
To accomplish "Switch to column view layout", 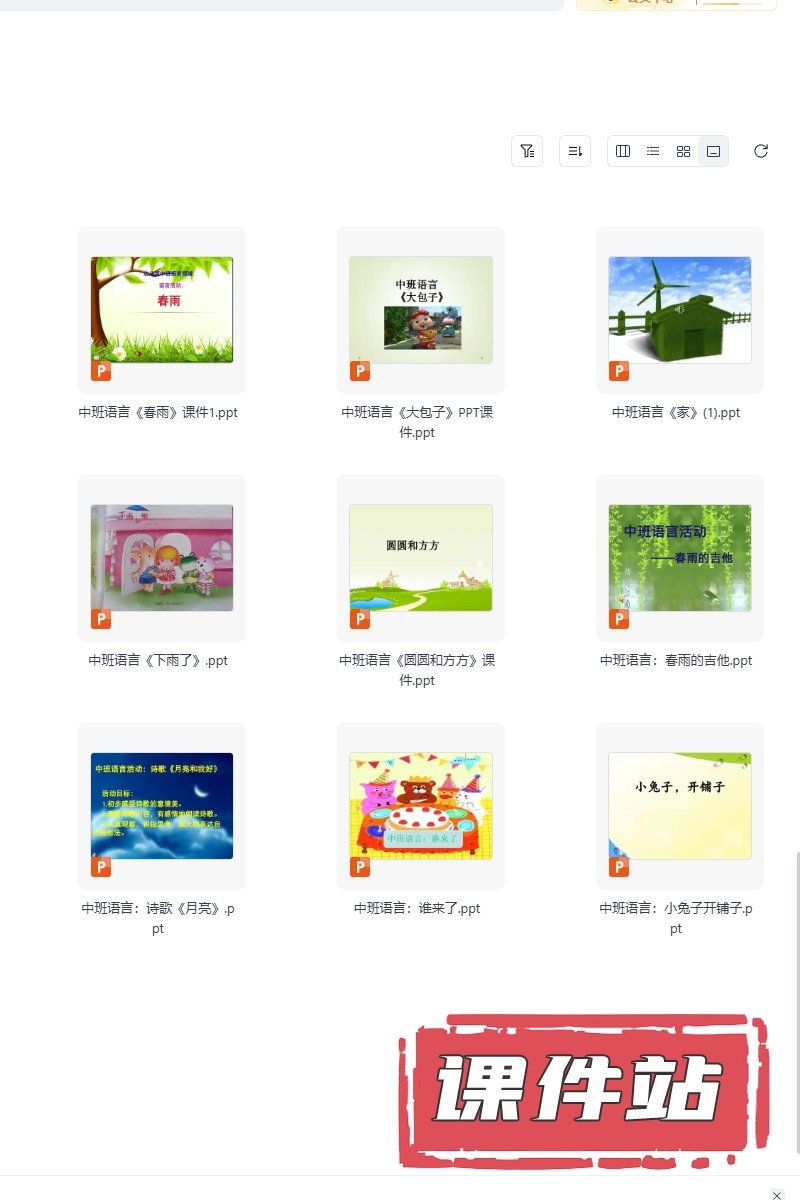I will click(x=623, y=151).
